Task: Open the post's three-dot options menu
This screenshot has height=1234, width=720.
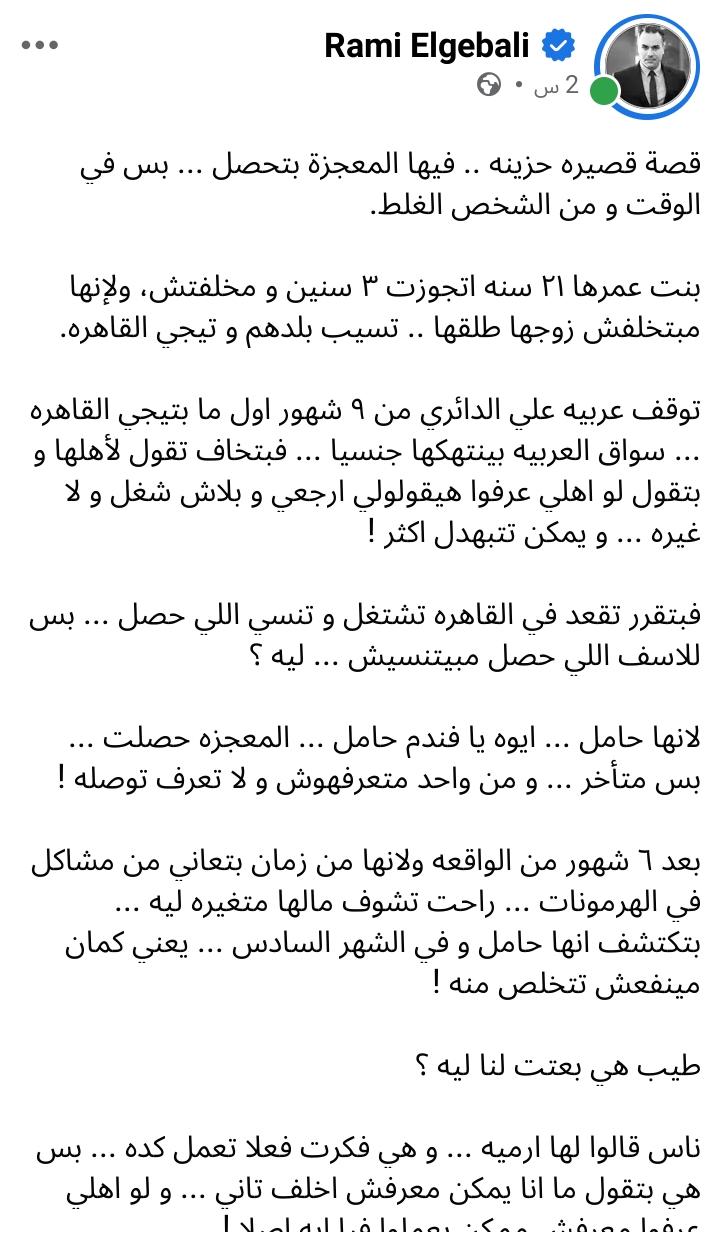Action: tap(40, 46)
